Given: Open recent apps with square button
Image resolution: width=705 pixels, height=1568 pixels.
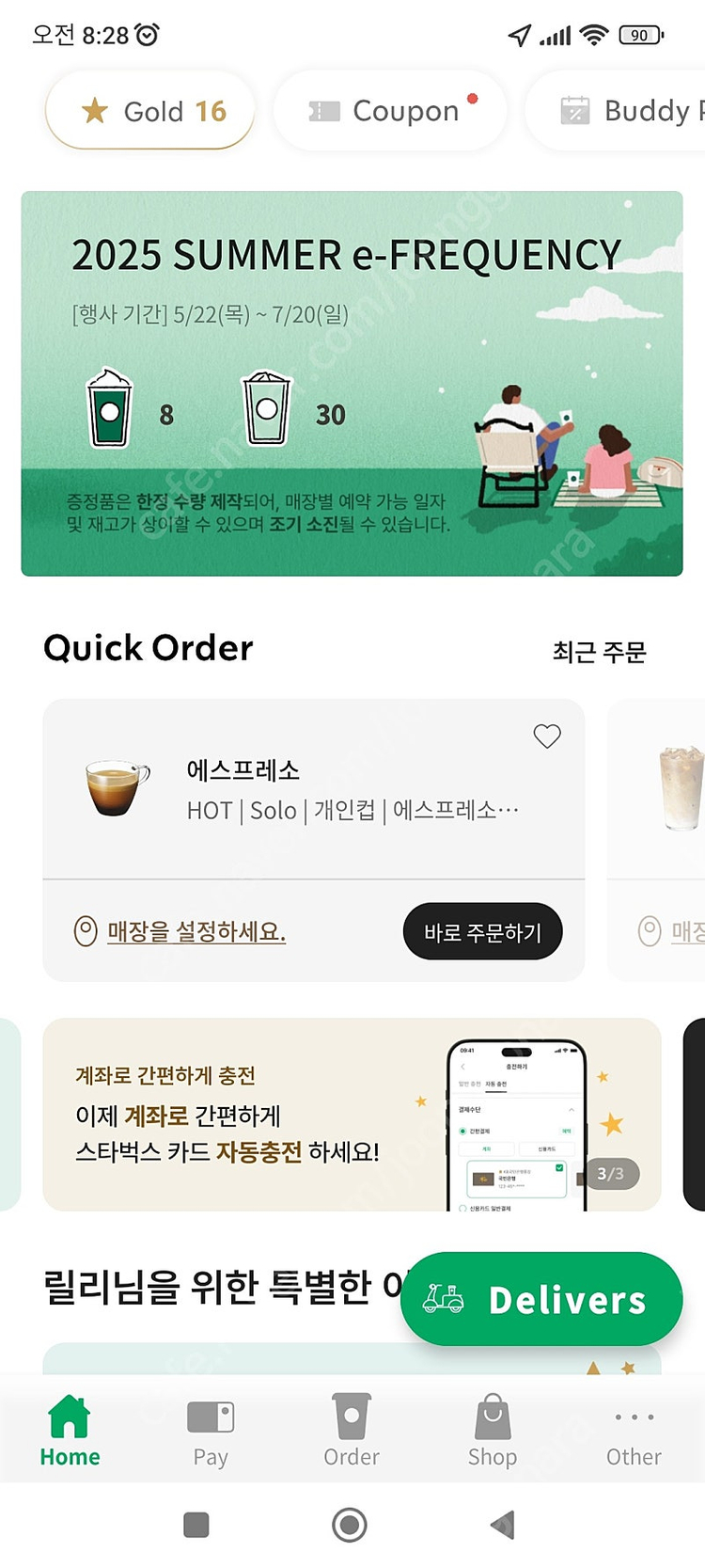Looking at the screenshot, I should coord(196,1525).
